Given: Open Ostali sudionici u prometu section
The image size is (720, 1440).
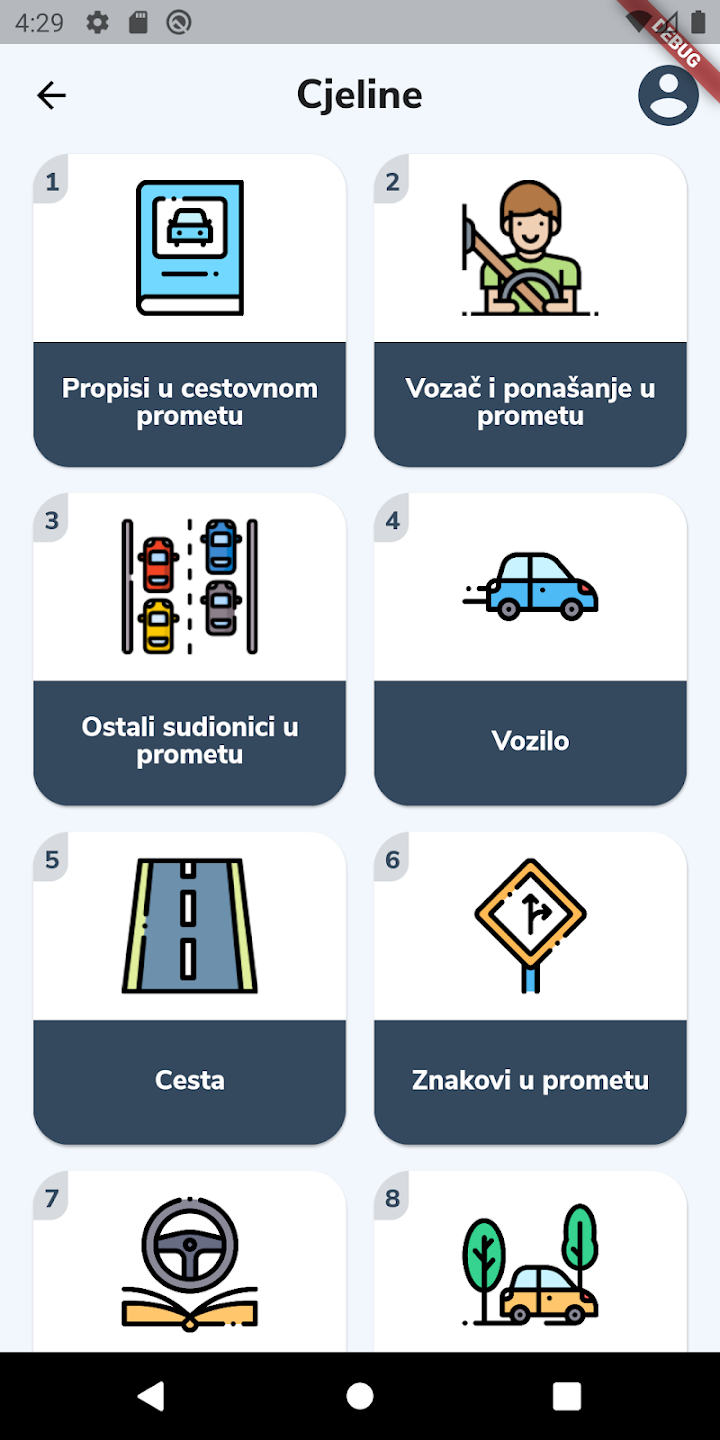Looking at the screenshot, I should click(x=190, y=649).
